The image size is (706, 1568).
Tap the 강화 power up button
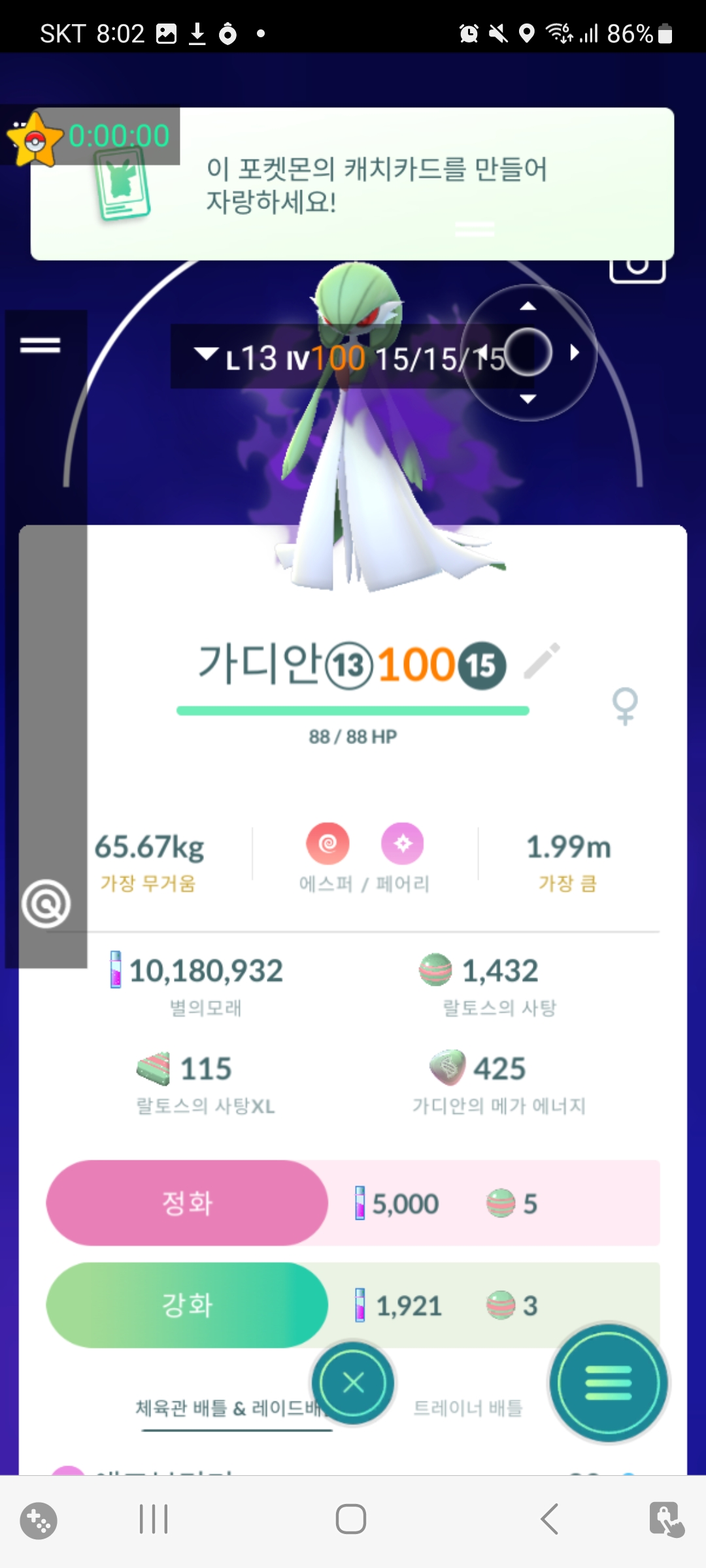[187, 1305]
